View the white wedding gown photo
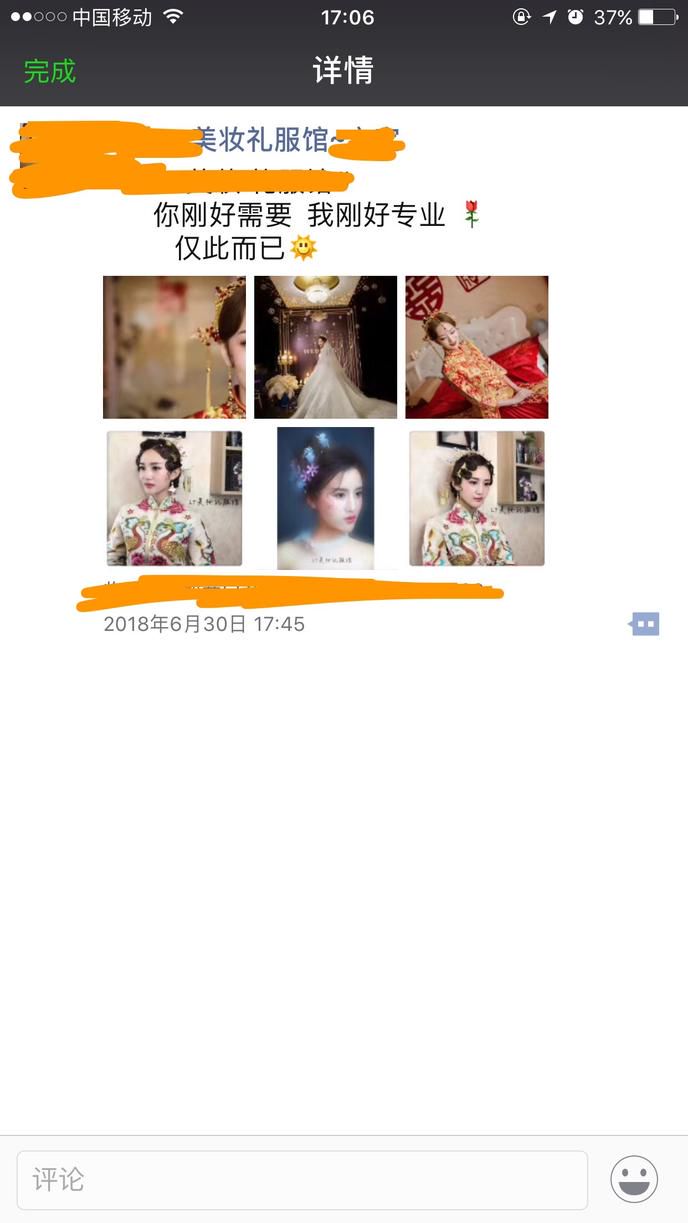Viewport: 688px width, 1223px height. pos(325,347)
